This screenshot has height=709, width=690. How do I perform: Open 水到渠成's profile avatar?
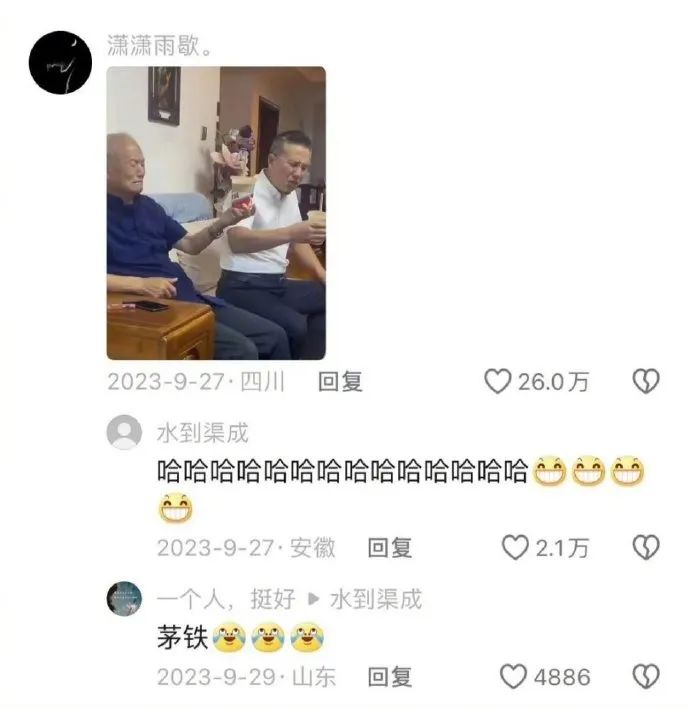(124, 433)
